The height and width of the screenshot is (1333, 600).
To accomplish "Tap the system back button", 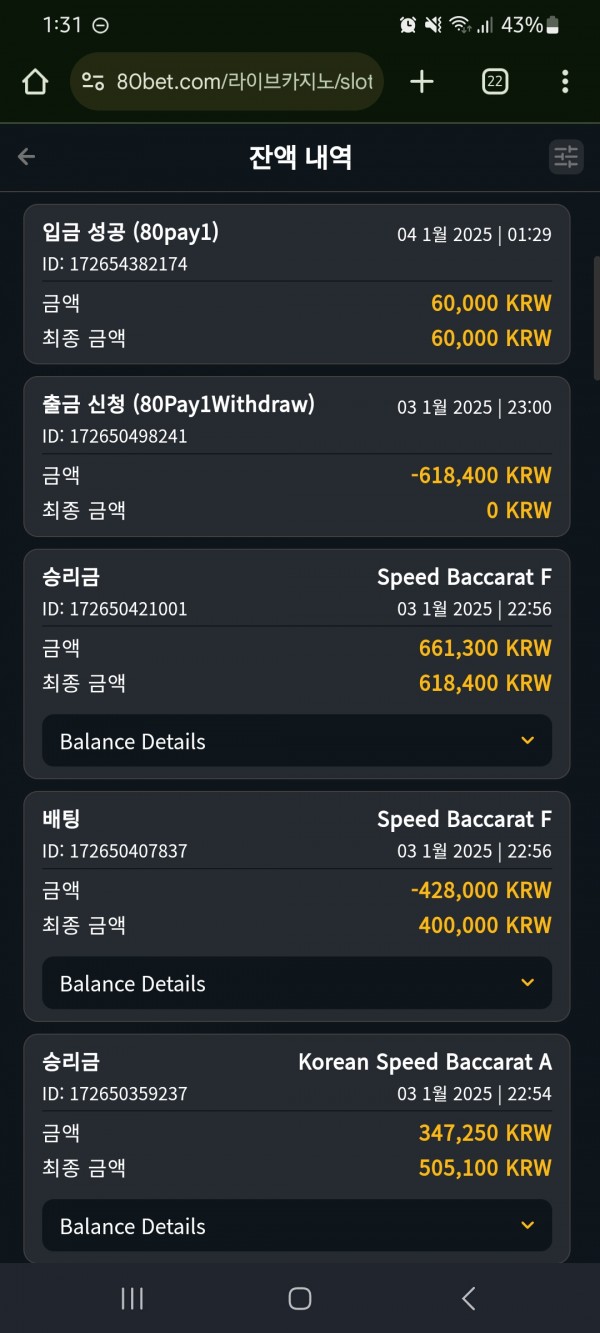I will [468, 1298].
